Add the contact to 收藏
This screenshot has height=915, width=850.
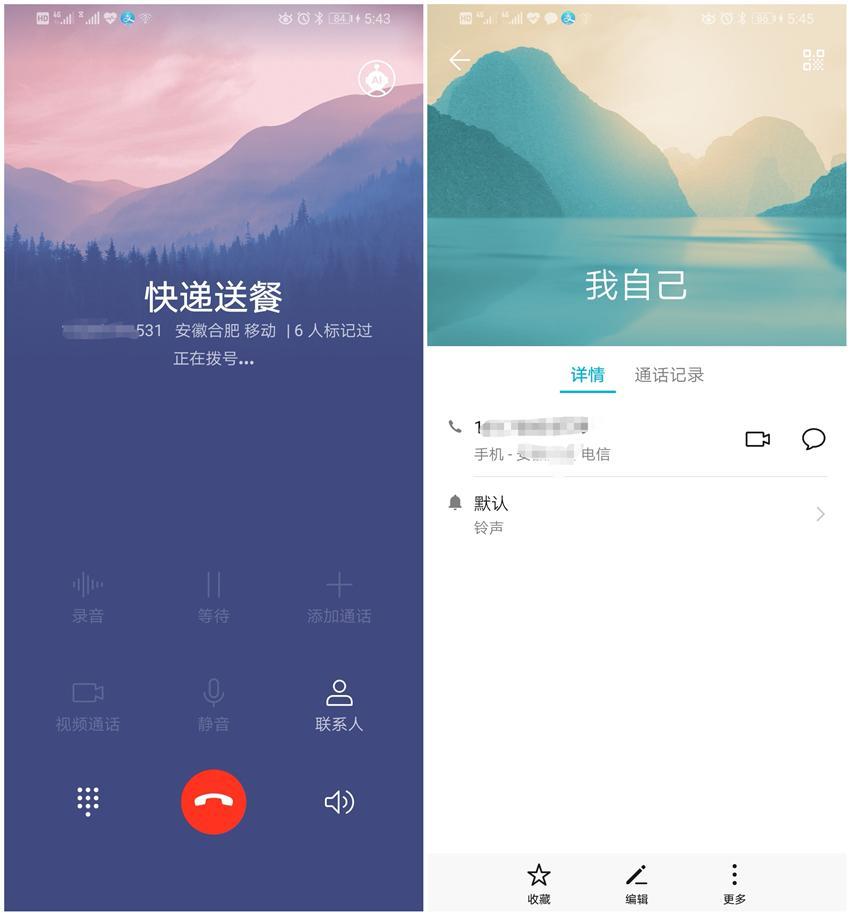coord(539,883)
